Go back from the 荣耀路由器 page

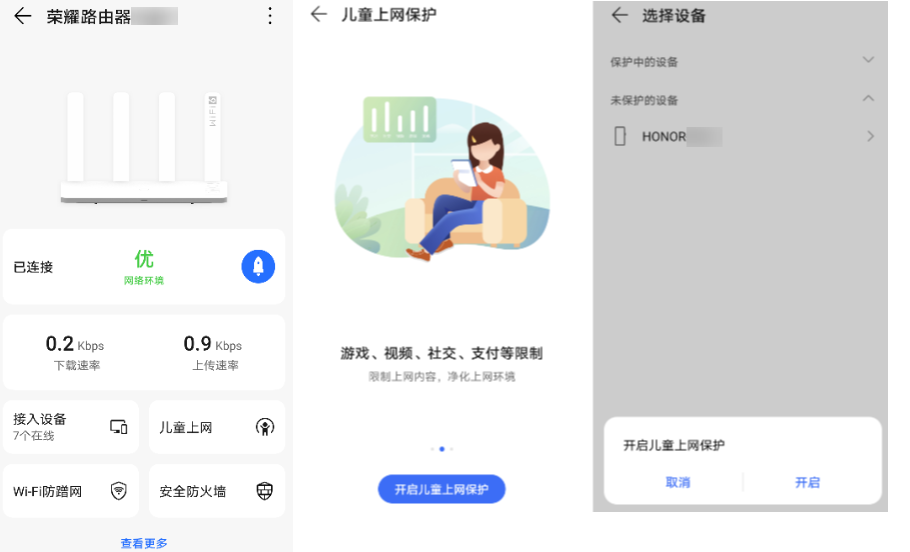pyautogui.click(x=22, y=16)
